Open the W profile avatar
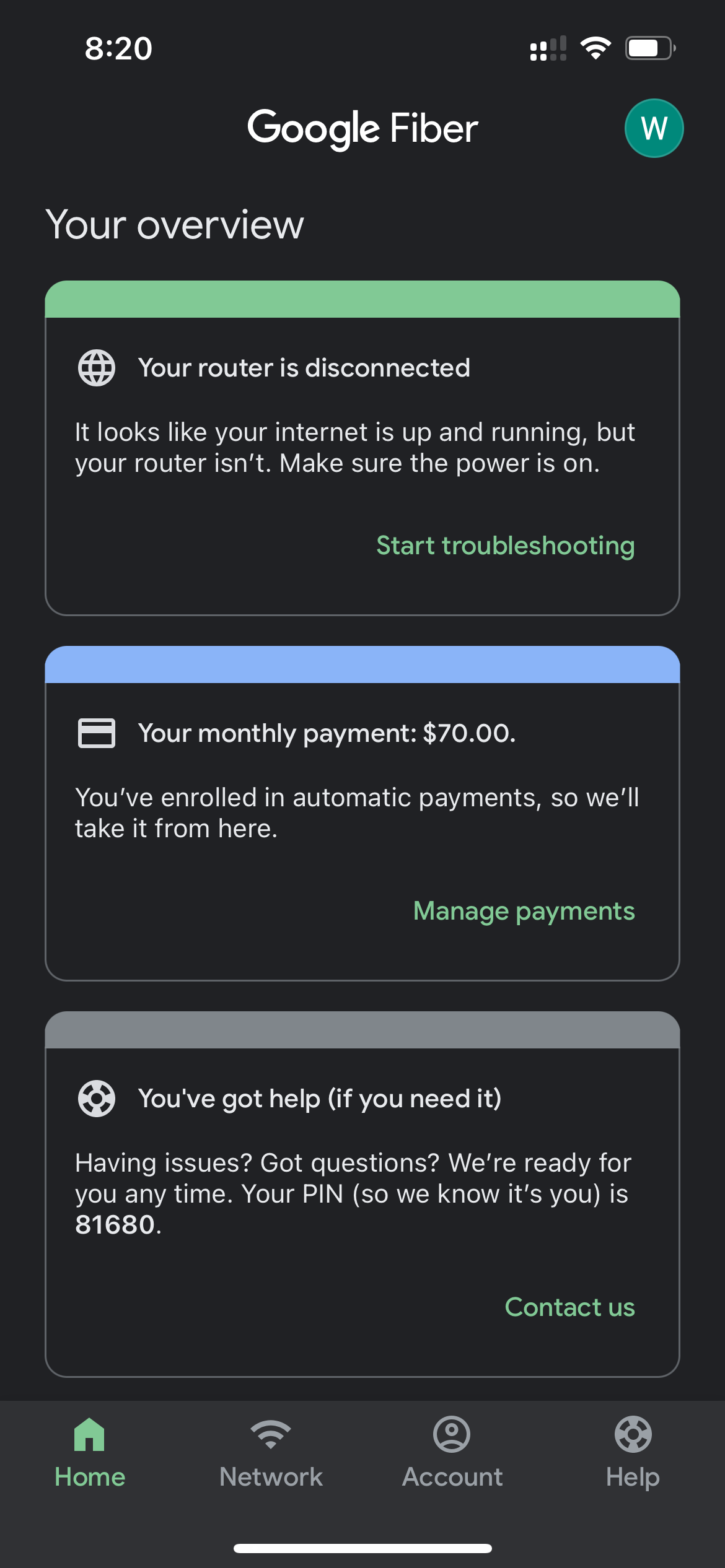This screenshot has height=1568, width=725. pyautogui.click(x=654, y=128)
